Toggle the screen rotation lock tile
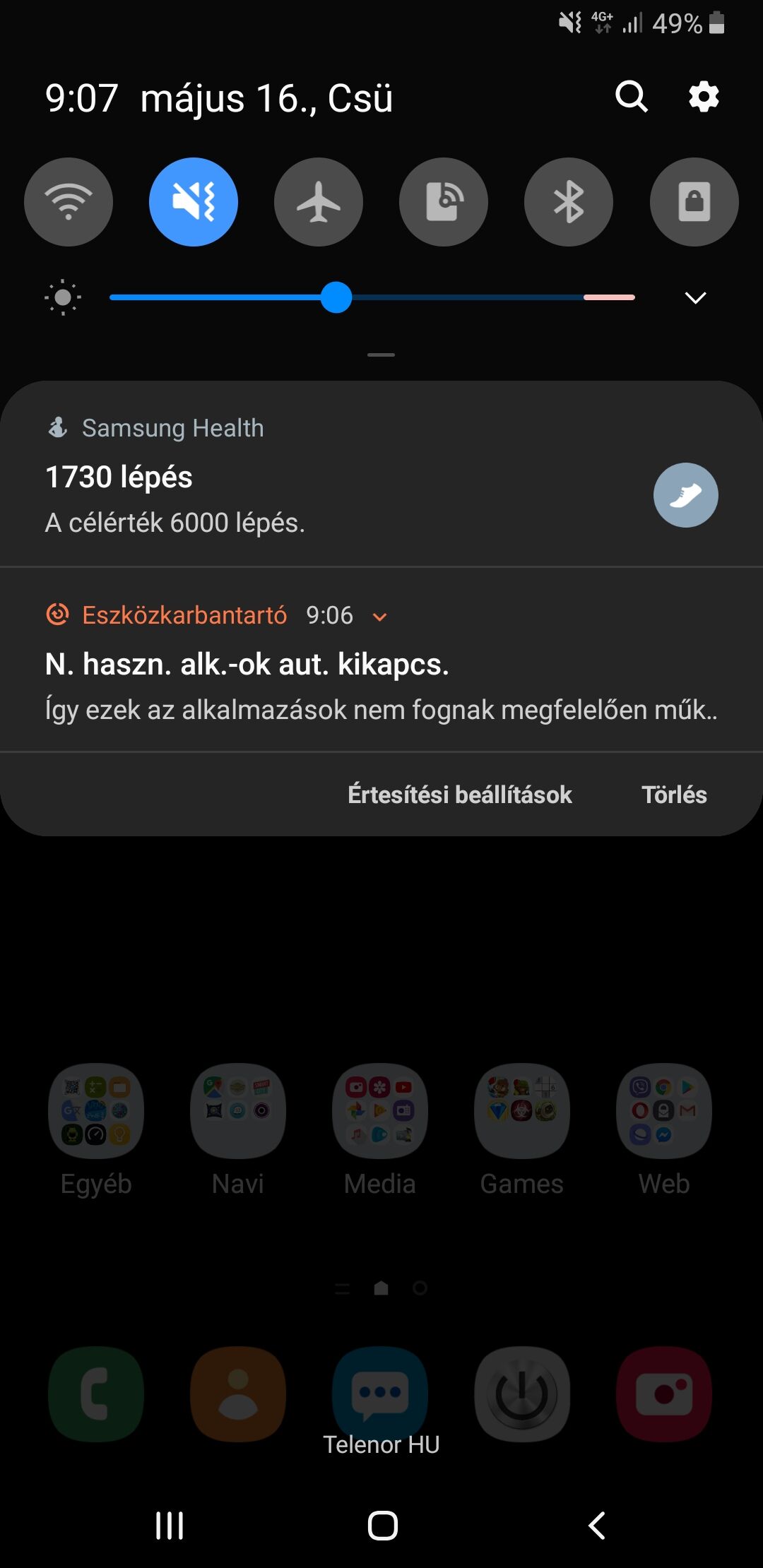 [x=694, y=202]
